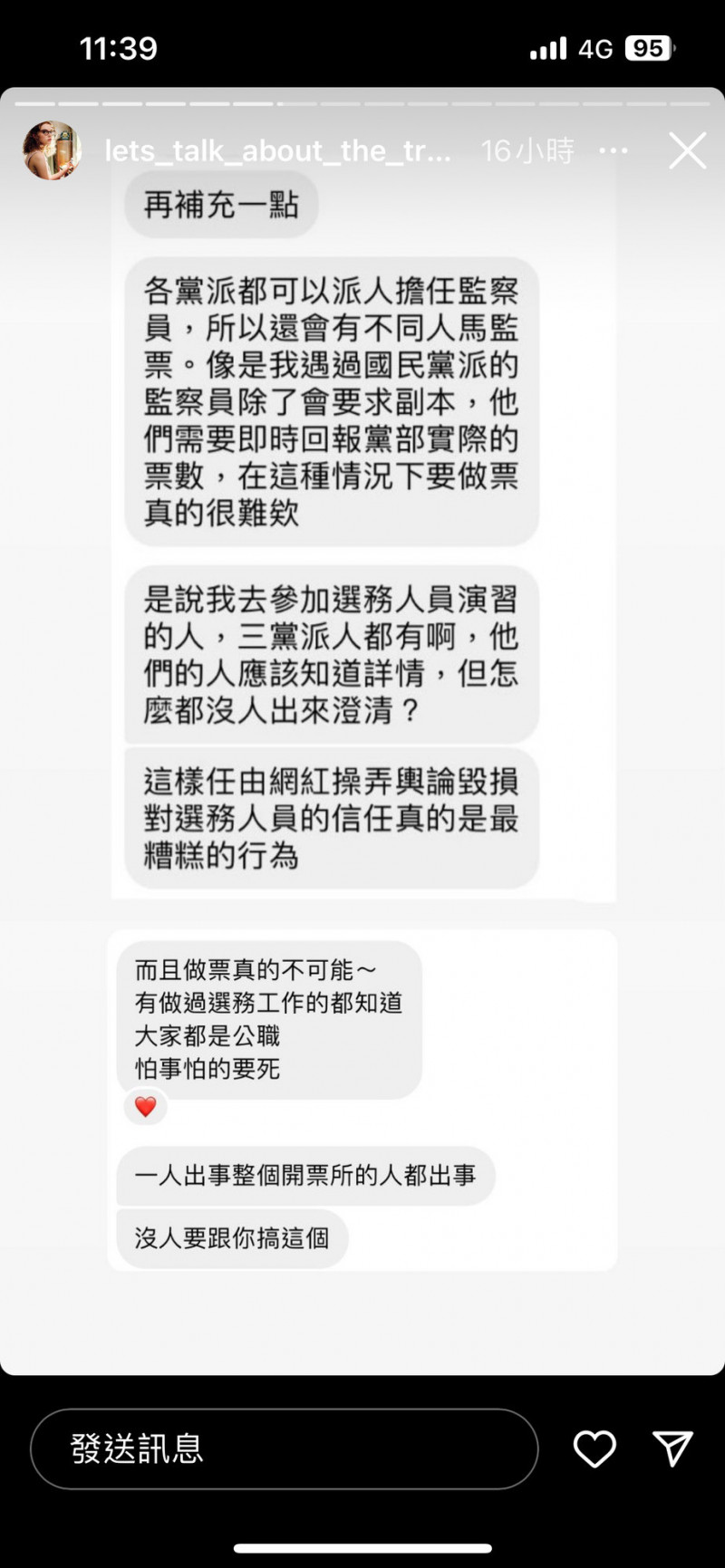Open lets_talk_about_the_tr... profile picture
Image resolution: width=725 pixels, height=1568 pixels.
coord(52,150)
